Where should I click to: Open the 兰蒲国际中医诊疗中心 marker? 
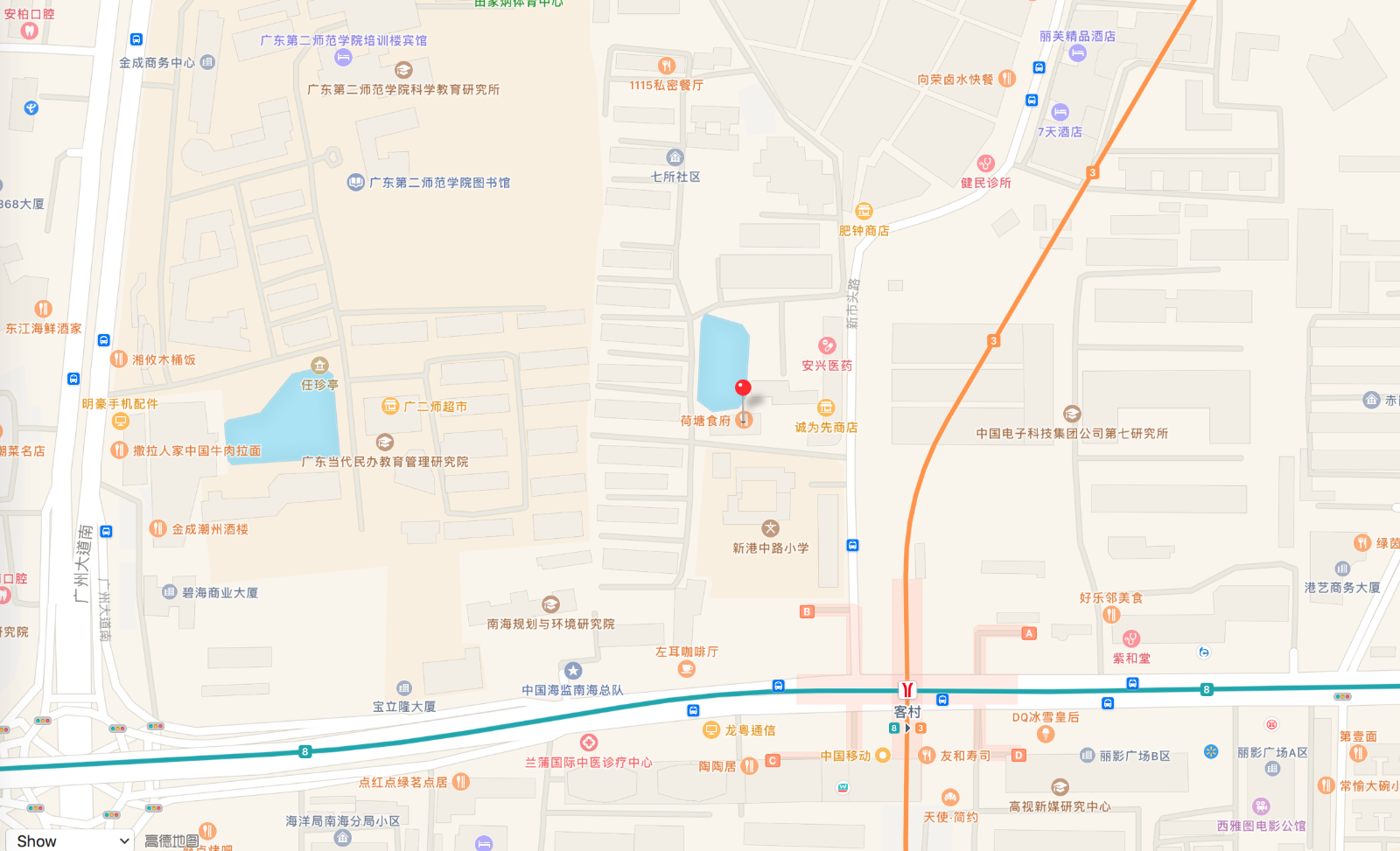click(x=589, y=743)
